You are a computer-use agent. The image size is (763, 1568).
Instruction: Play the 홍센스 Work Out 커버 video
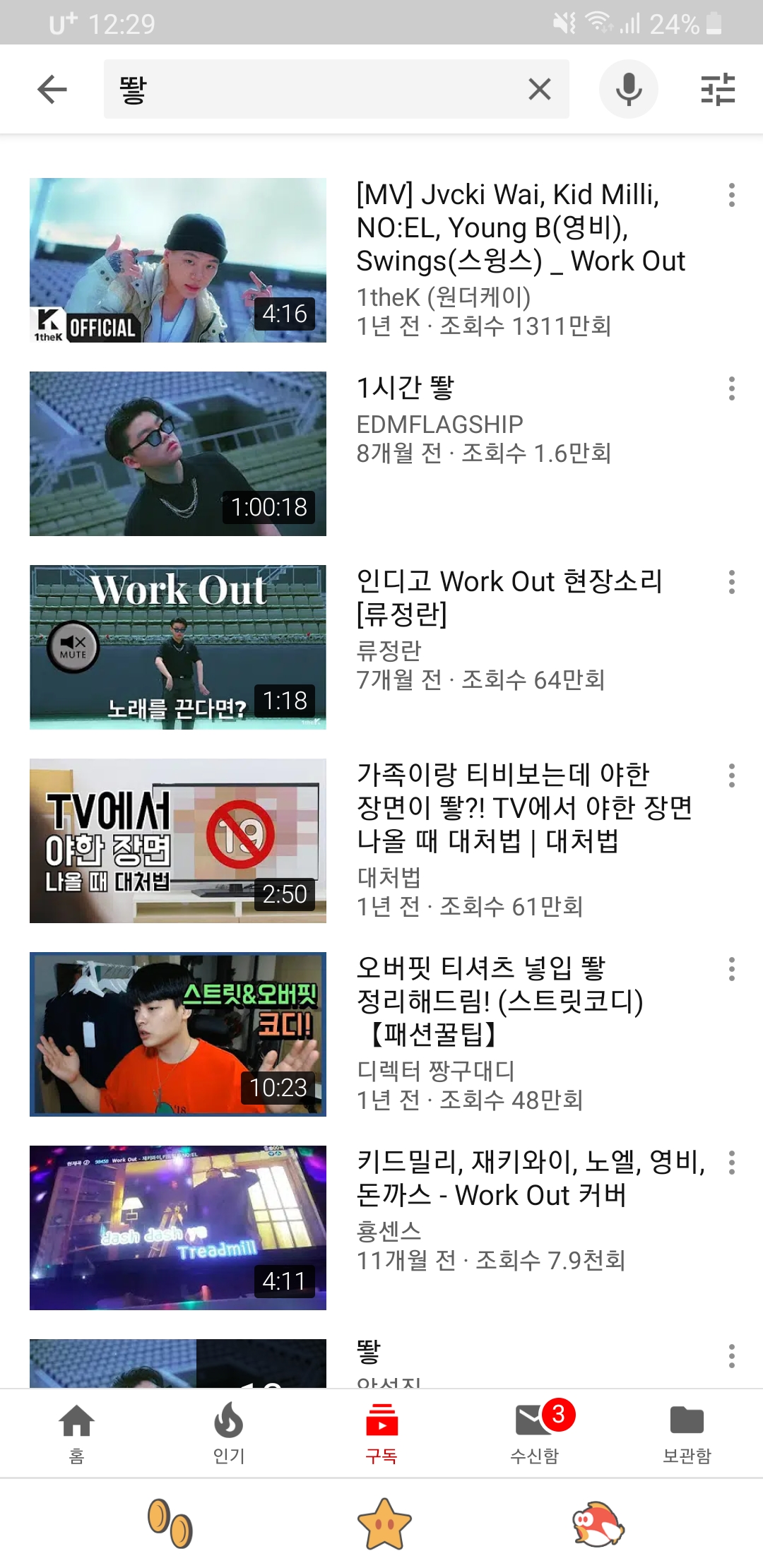pyautogui.click(x=178, y=1228)
